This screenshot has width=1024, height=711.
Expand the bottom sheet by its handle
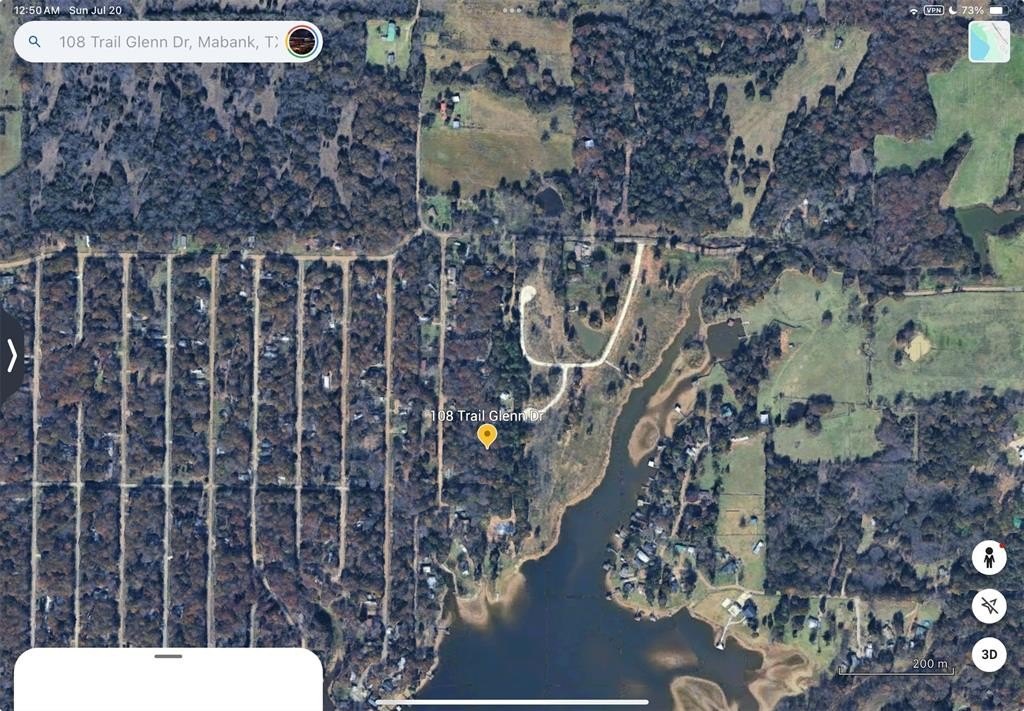point(169,657)
